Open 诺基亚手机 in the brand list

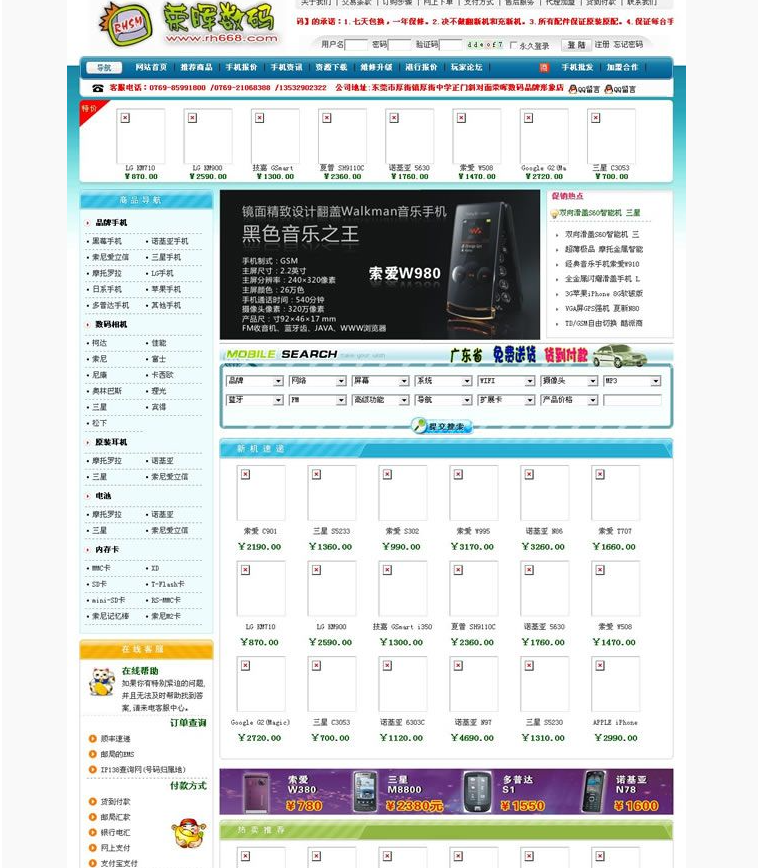[169, 241]
